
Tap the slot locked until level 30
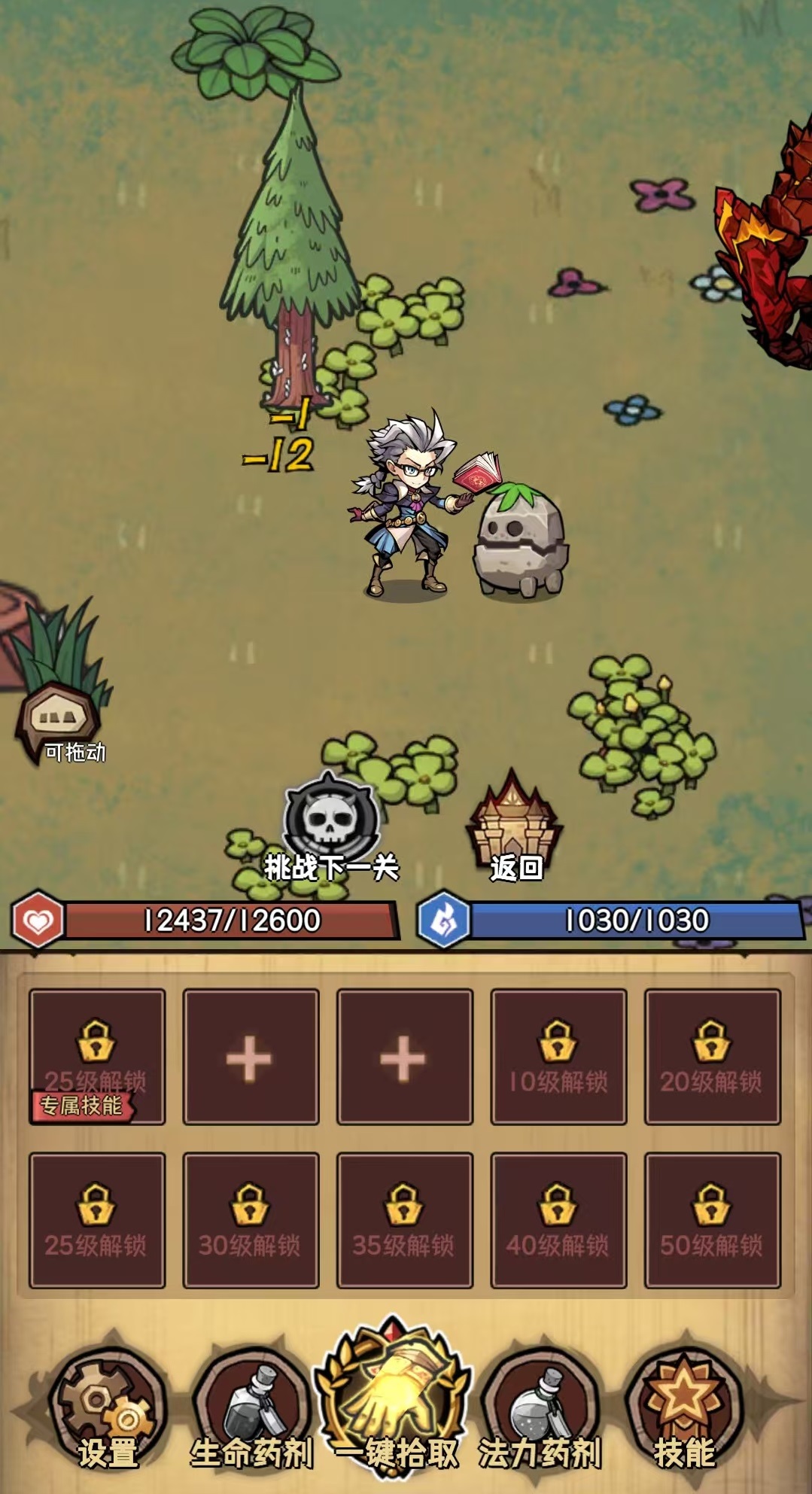250,1220
